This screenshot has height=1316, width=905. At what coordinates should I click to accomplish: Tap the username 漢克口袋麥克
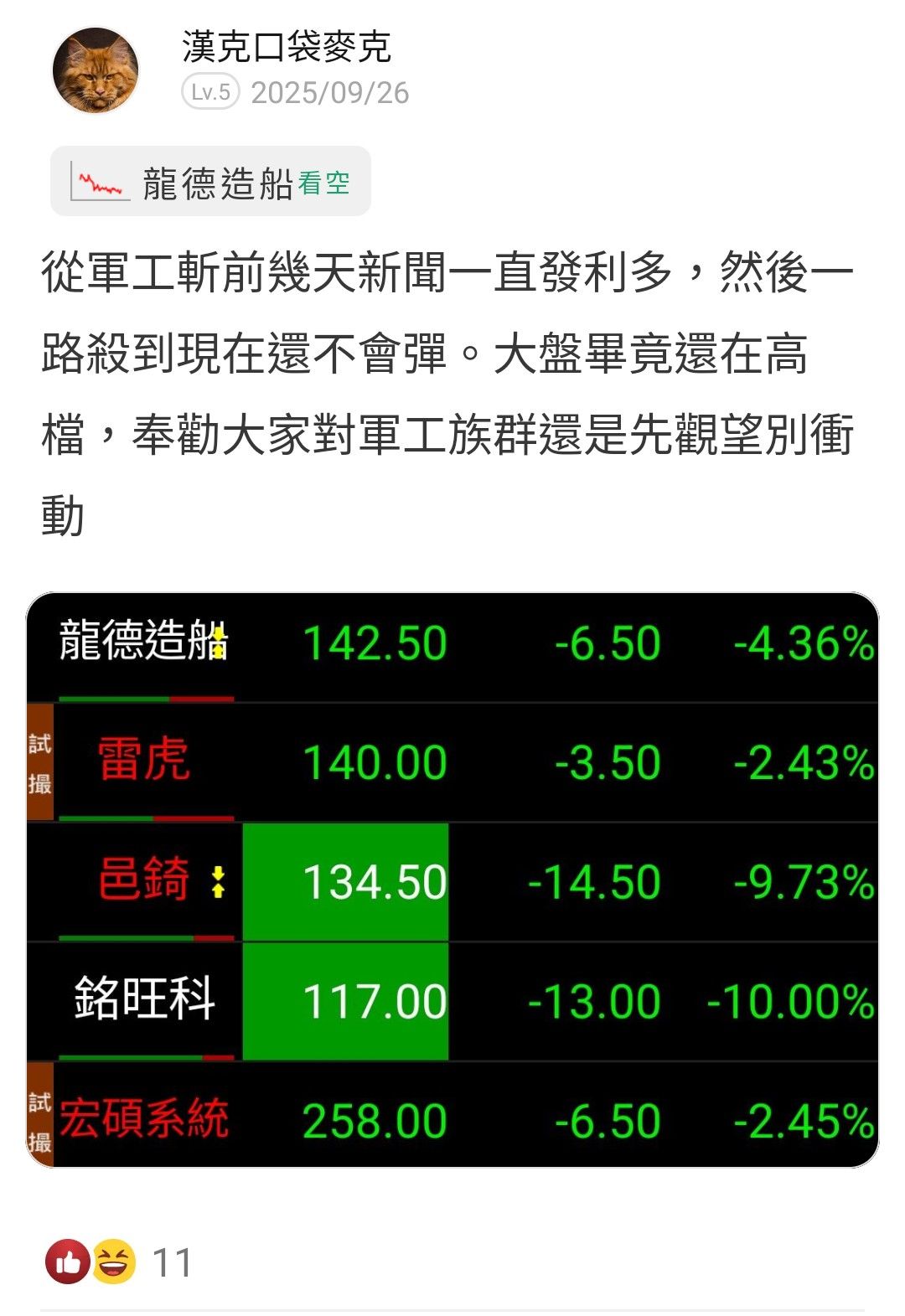pos(287,47)
